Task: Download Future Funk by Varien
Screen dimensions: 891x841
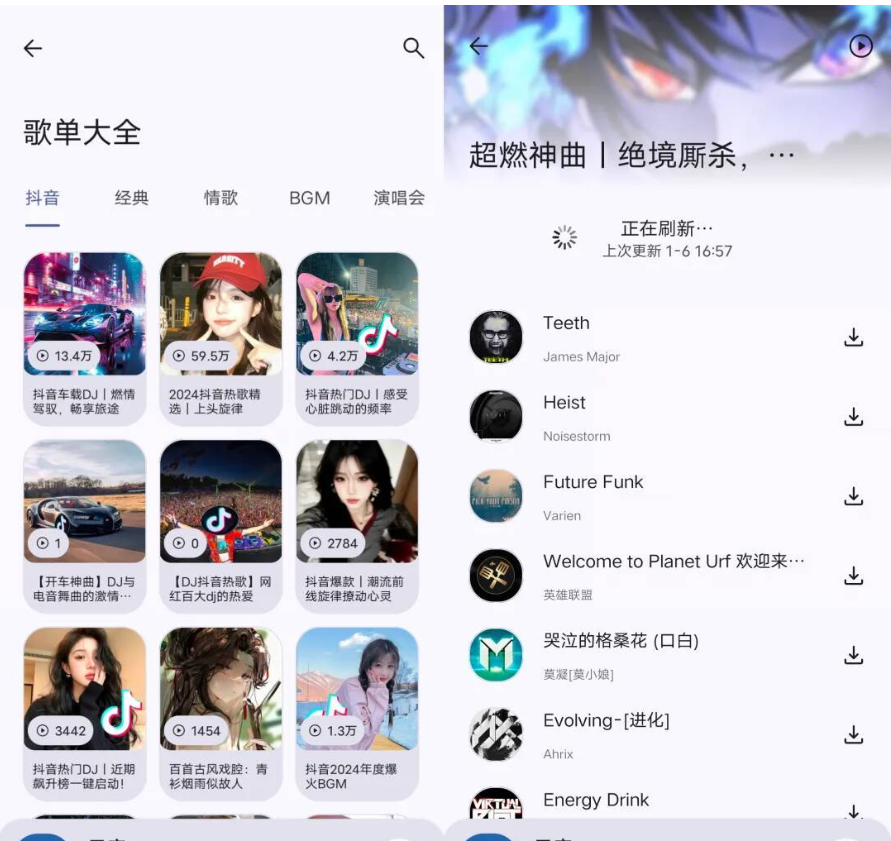Action: point(853,496)
